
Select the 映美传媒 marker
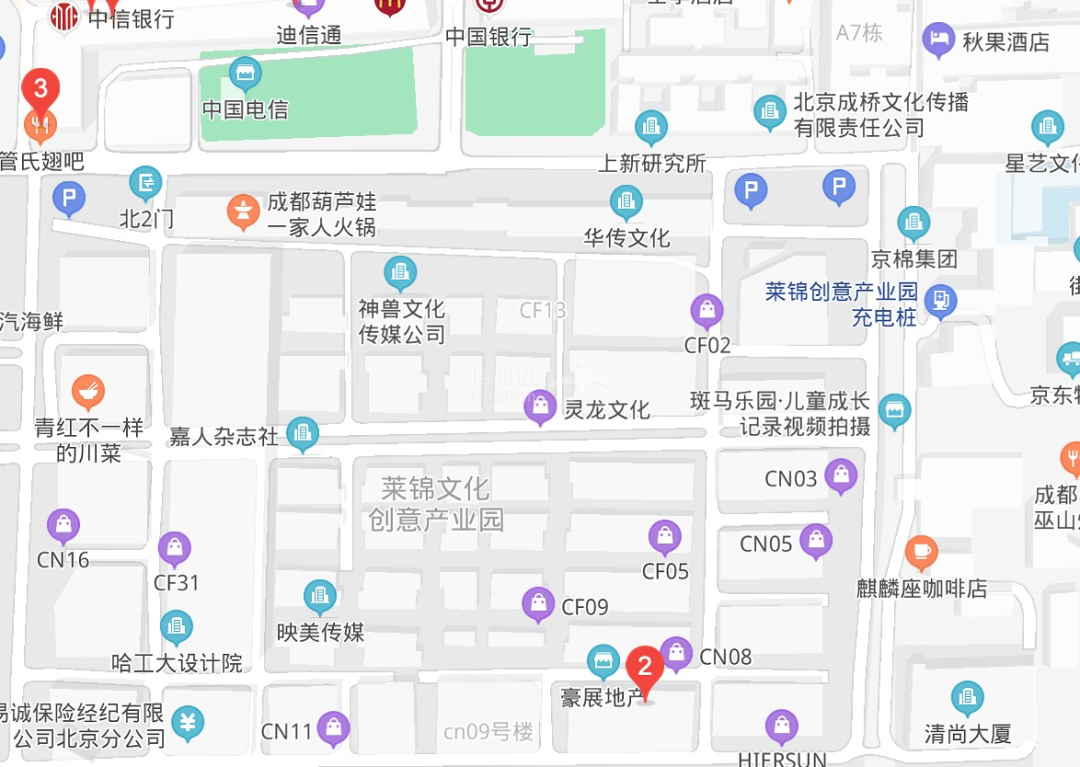point(320,597)
